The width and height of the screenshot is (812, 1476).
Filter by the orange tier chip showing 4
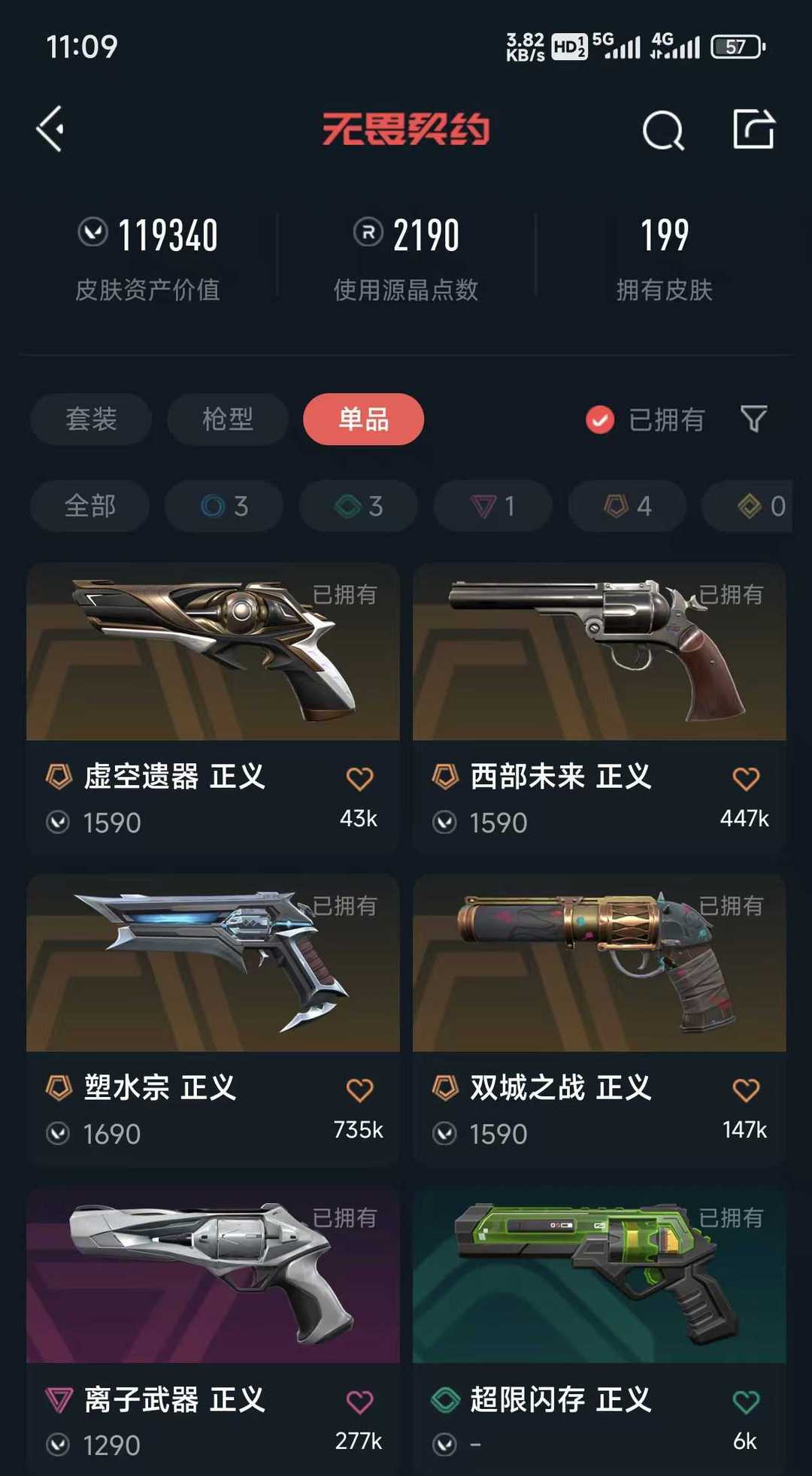[x=628, y=506]
